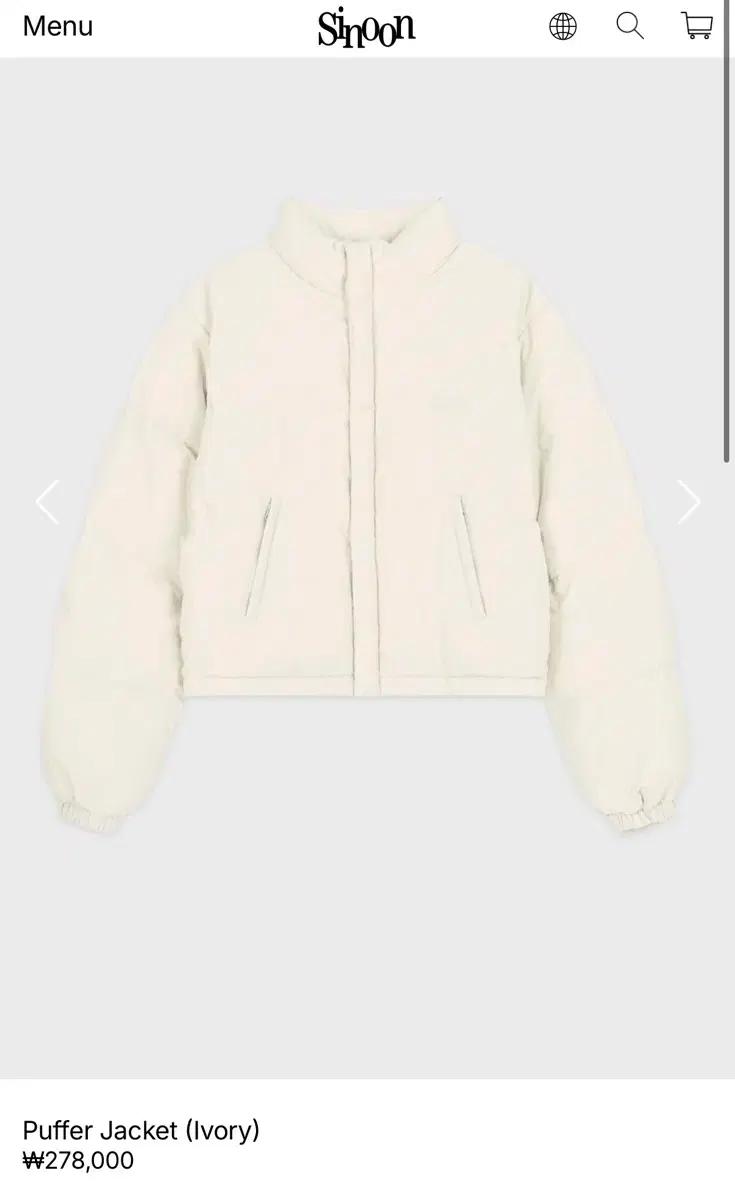Show the next product image
The height and width of the screenshot is (1200, 735).
pyautogui.click(x=689, y=502)
